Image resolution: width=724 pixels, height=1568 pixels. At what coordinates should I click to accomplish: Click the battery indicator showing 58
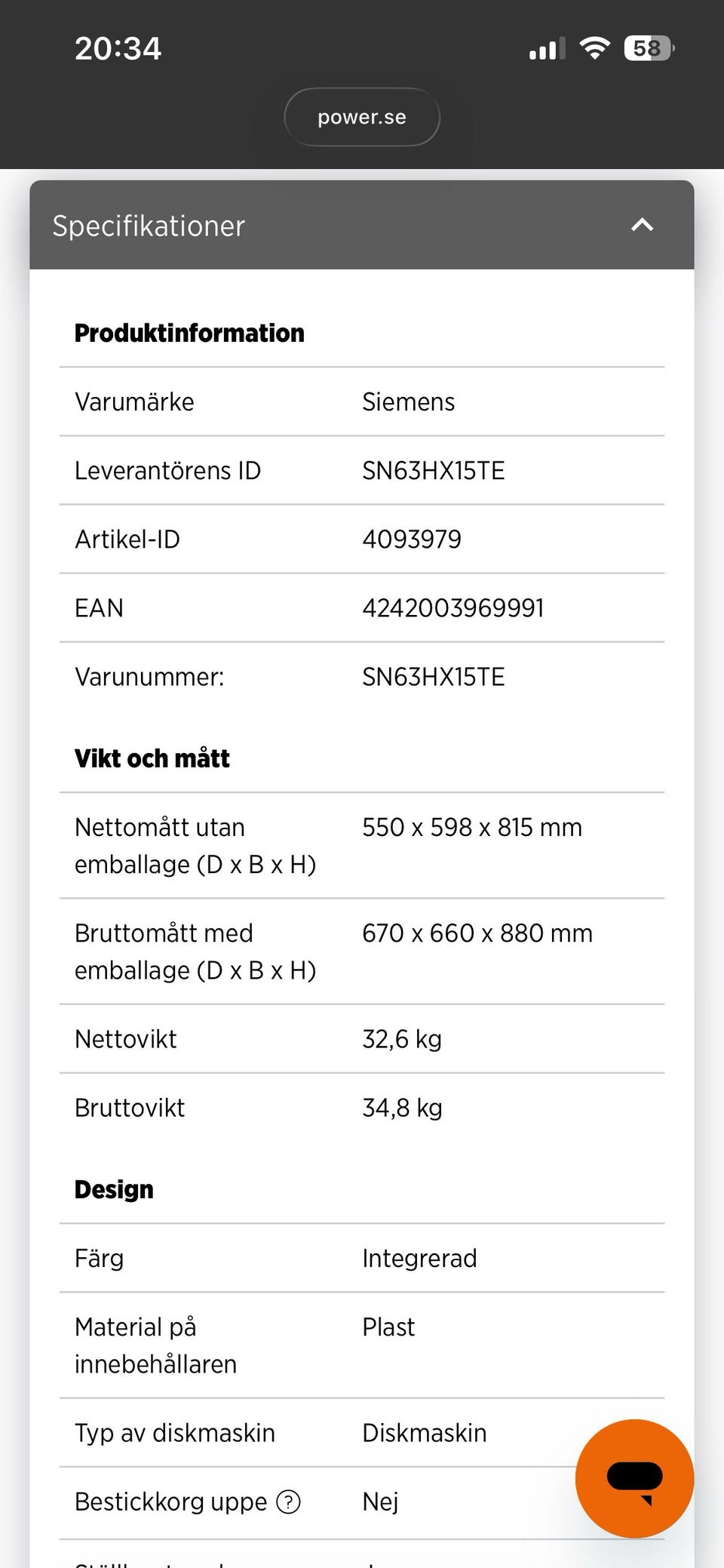pyautogui.click(x=647, y=48)
